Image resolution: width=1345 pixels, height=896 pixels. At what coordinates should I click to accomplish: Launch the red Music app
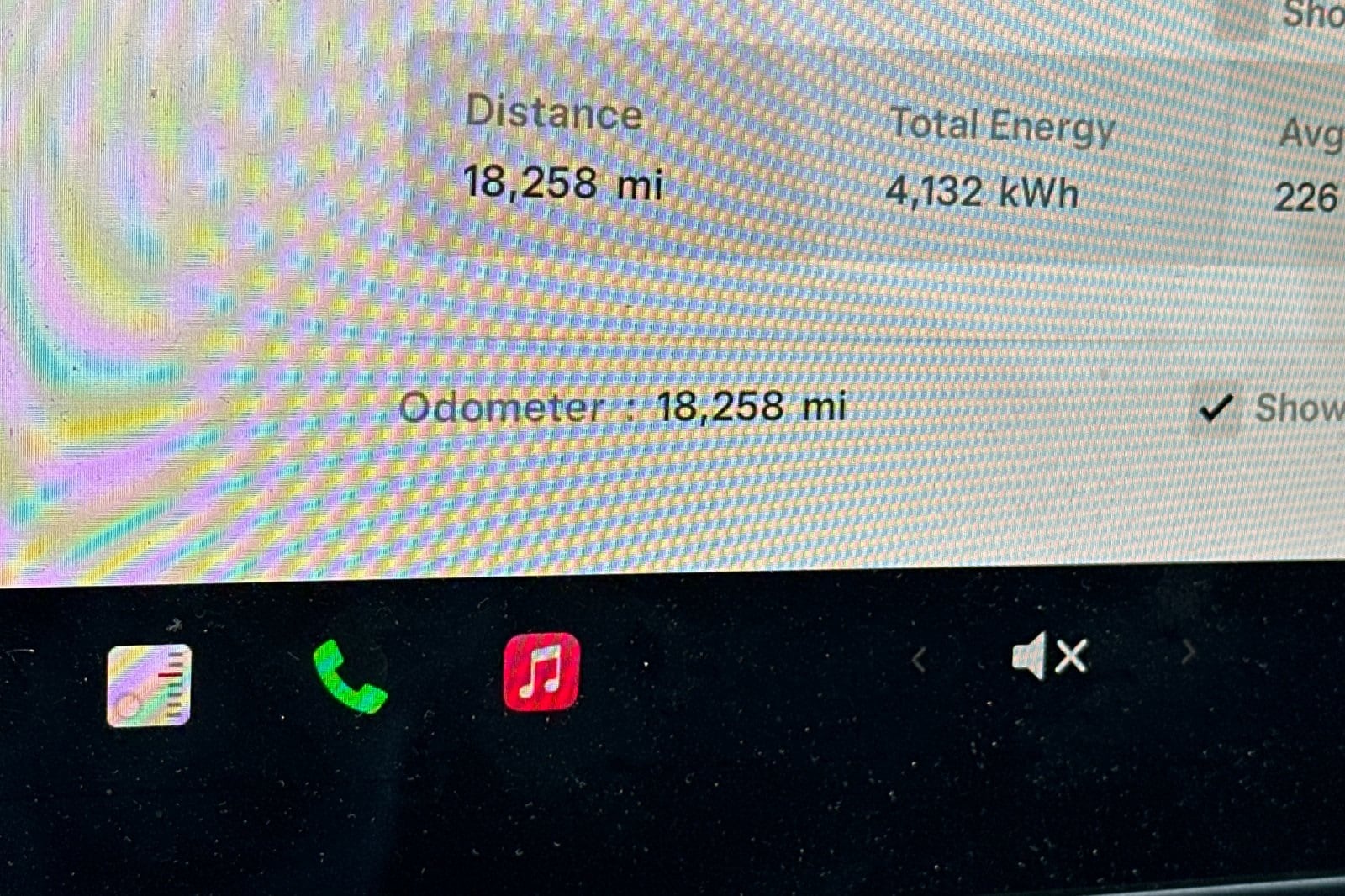pos(541,672)
